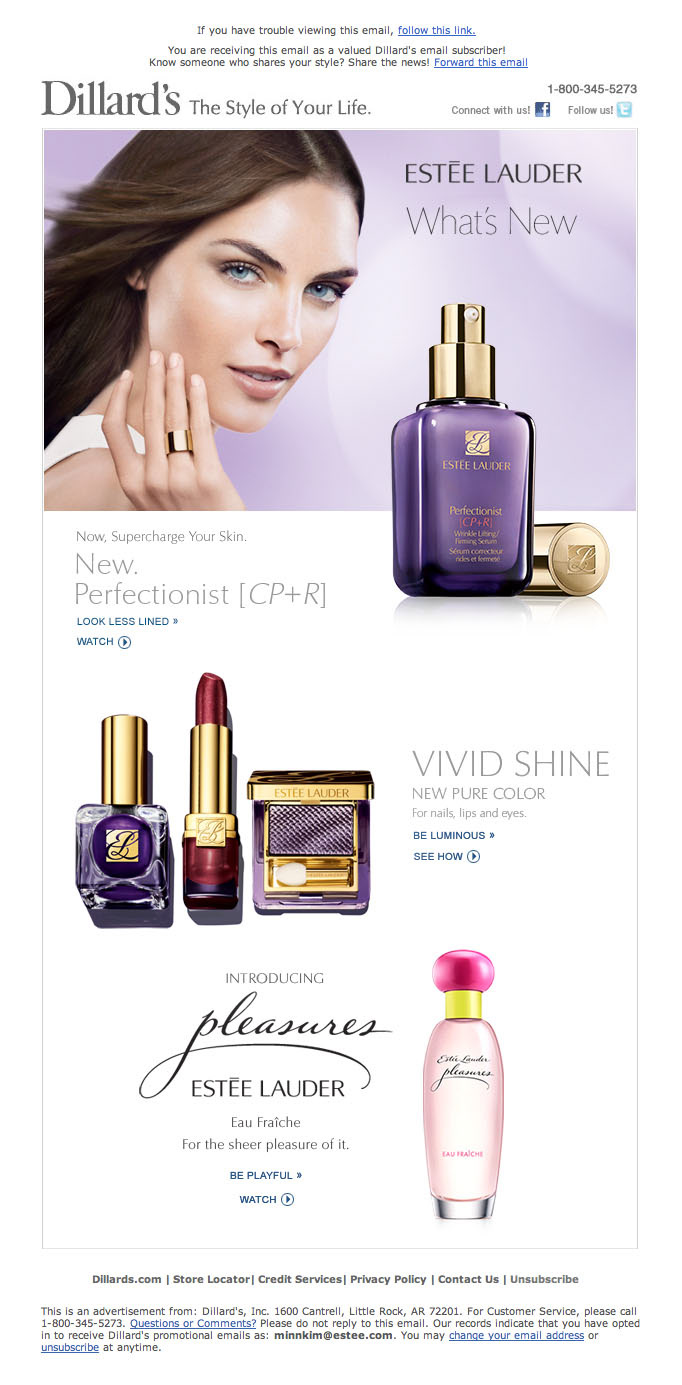Tap Watch under Perfectionist CP+R

[x=104, y=642]
